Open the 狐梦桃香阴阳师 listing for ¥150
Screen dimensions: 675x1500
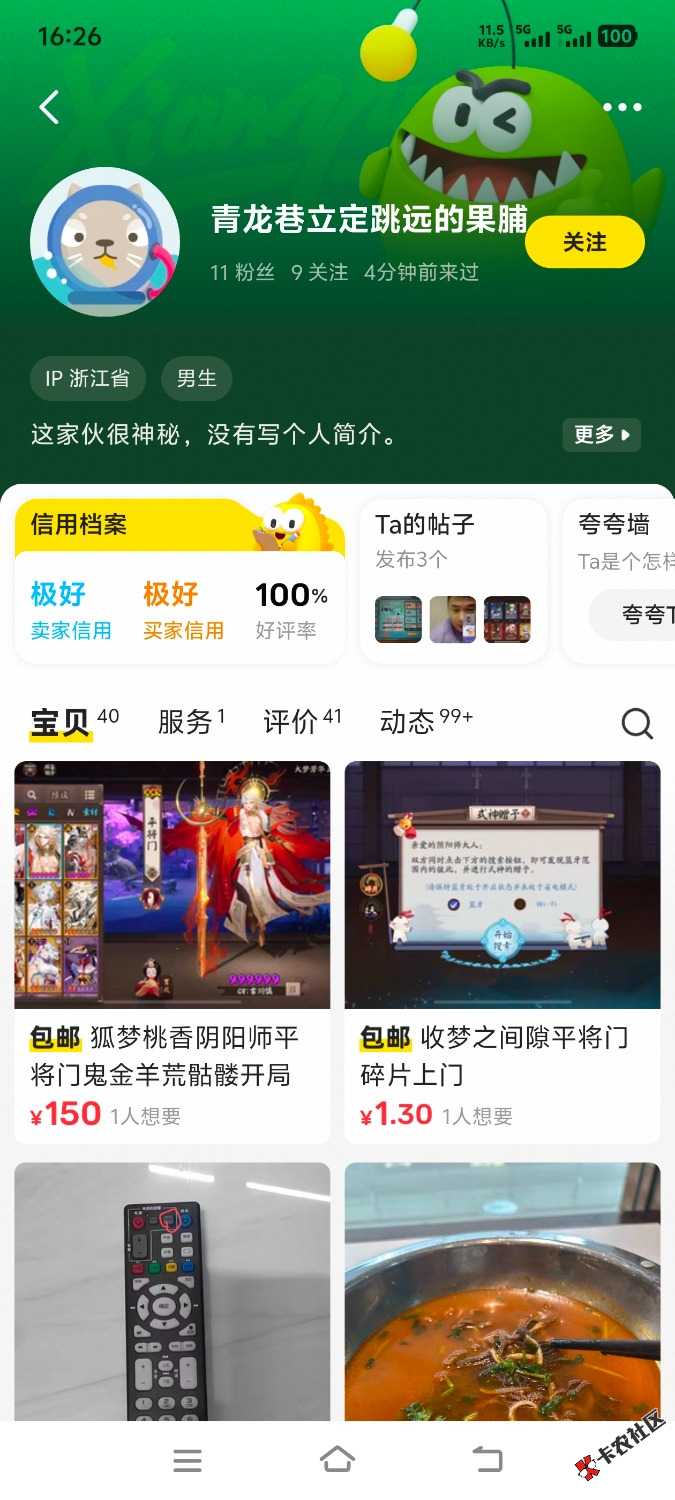pyautogui.click(x=172, y=950)
